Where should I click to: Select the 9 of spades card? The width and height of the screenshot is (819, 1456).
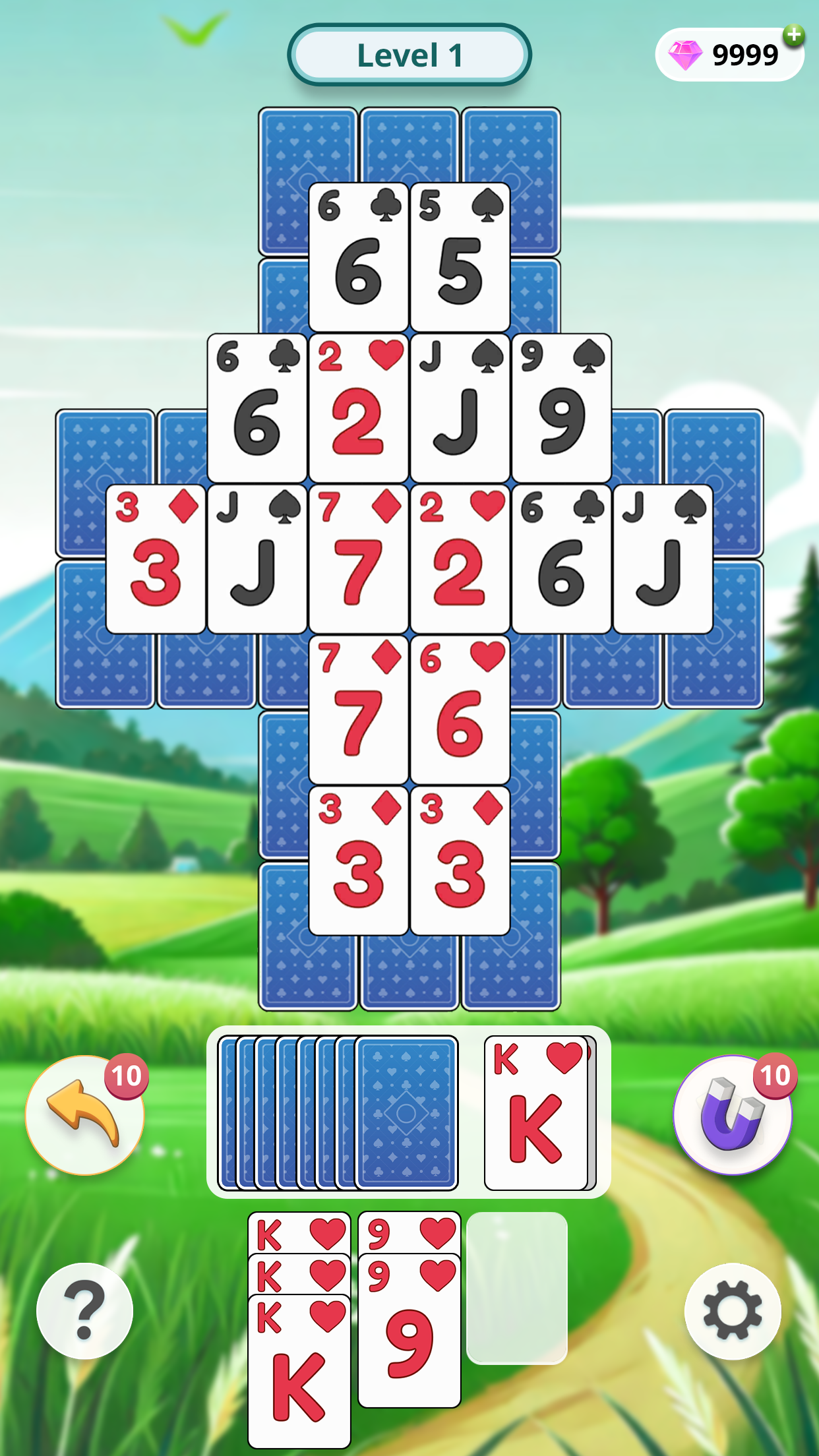pos(561,409)
